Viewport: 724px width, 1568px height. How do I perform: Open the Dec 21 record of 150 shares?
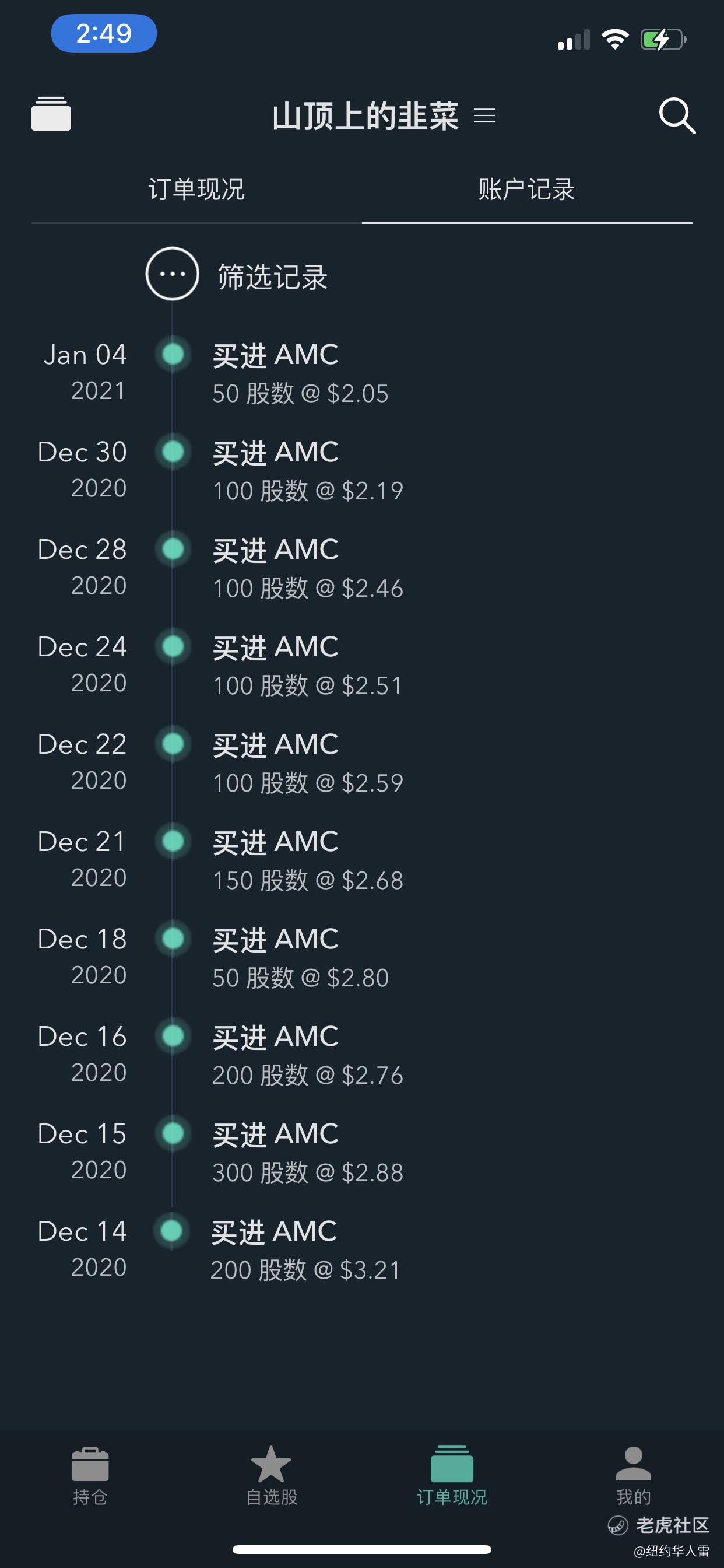362,859
